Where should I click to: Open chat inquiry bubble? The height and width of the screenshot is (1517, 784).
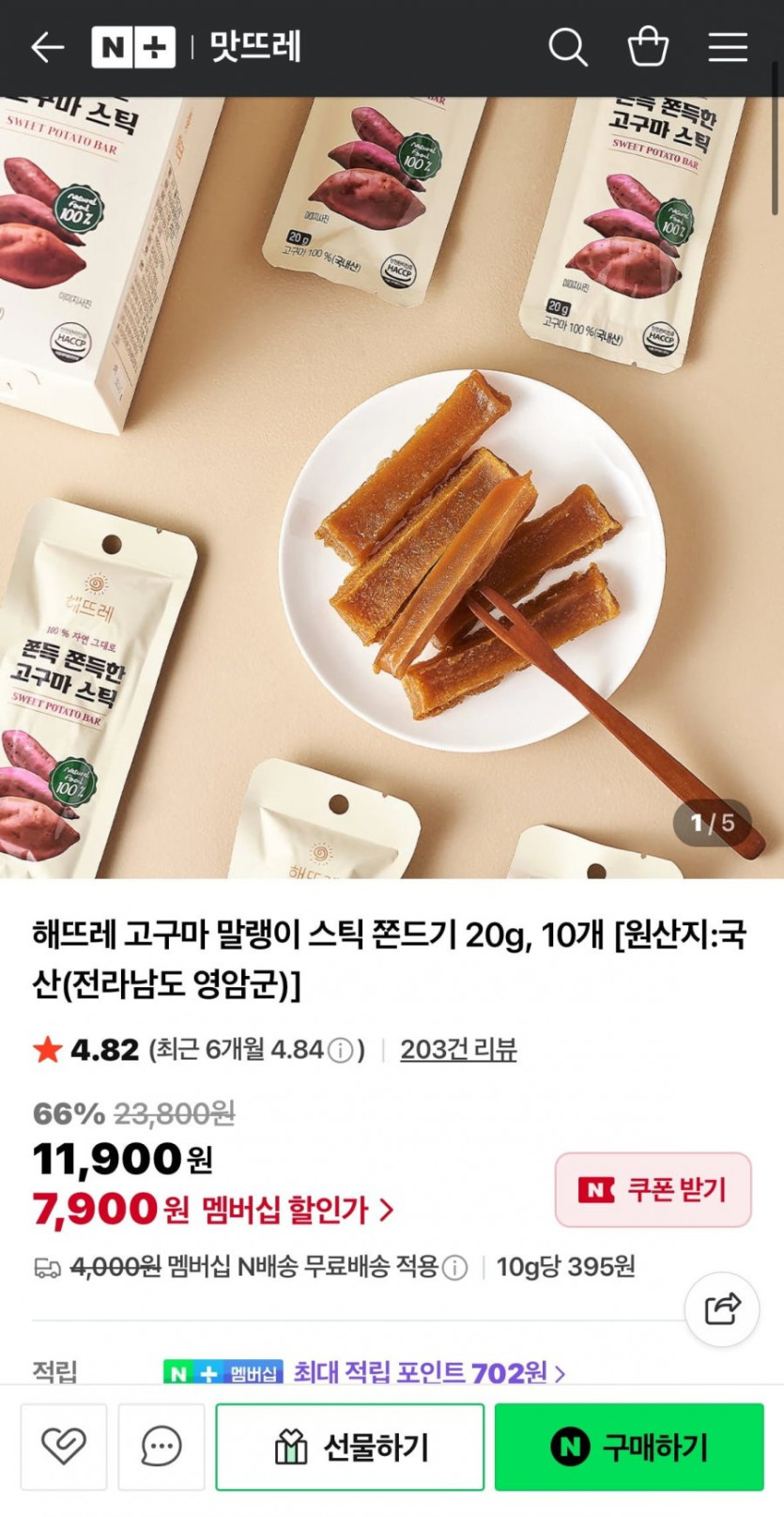(x=161, y=1447)
